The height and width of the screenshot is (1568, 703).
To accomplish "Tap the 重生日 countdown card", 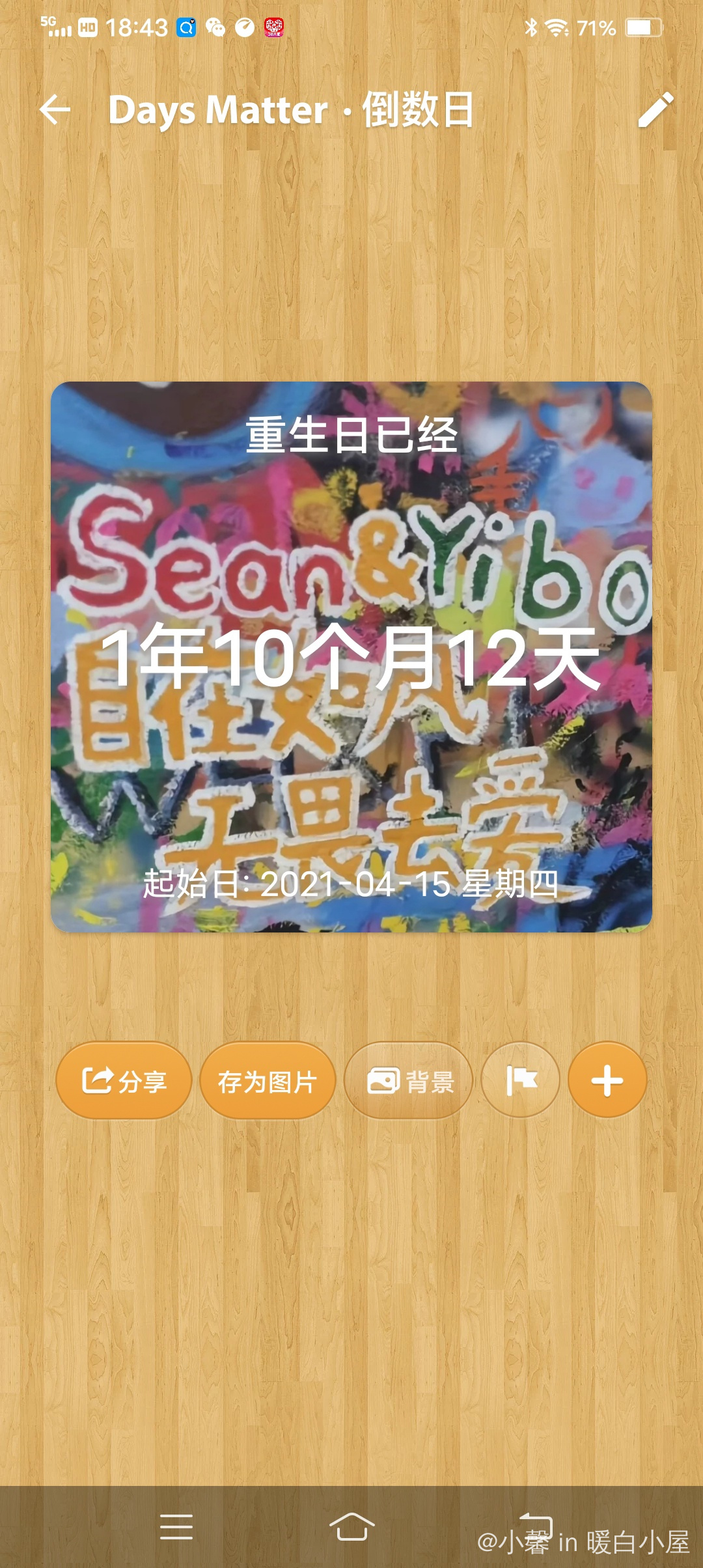I will [351, 656].
